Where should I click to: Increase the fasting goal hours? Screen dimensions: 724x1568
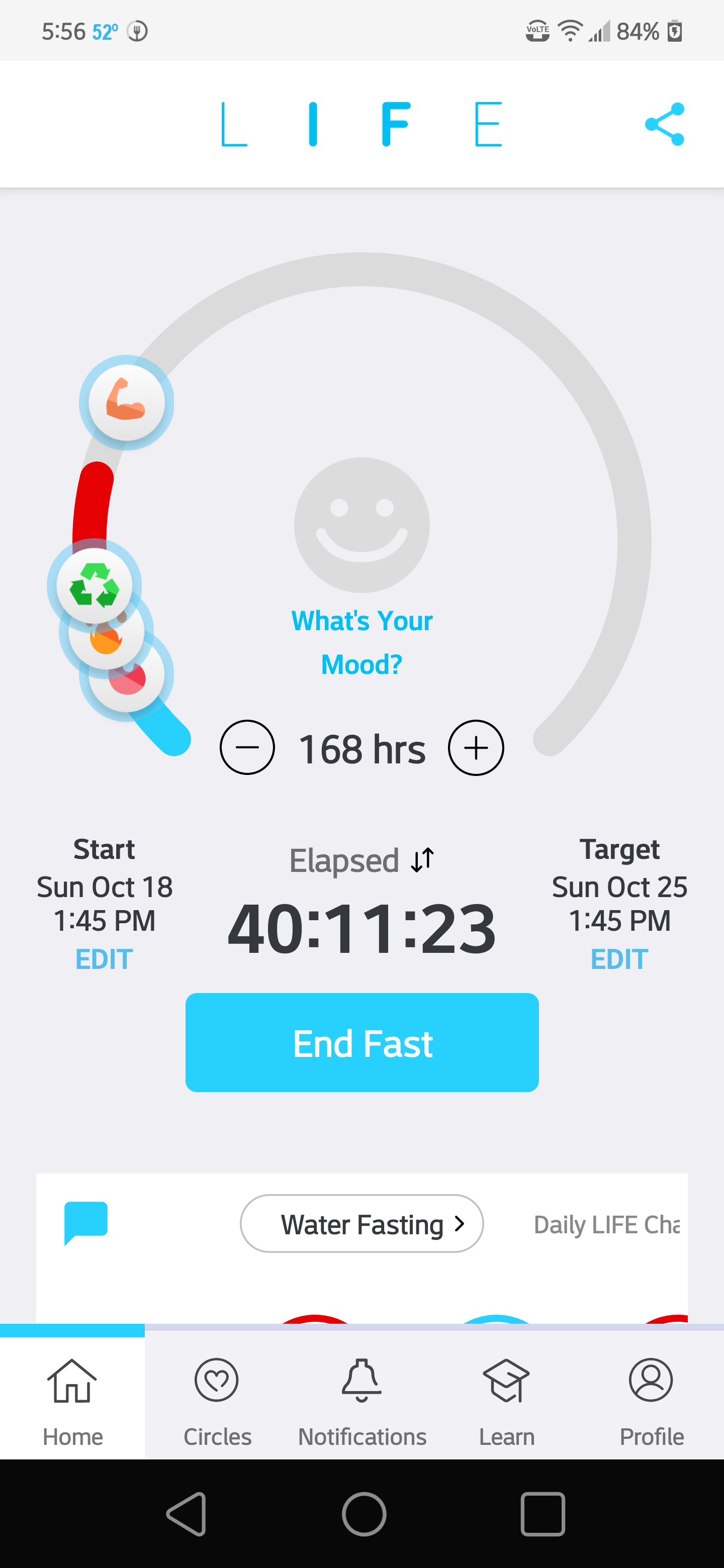point(476,747)
